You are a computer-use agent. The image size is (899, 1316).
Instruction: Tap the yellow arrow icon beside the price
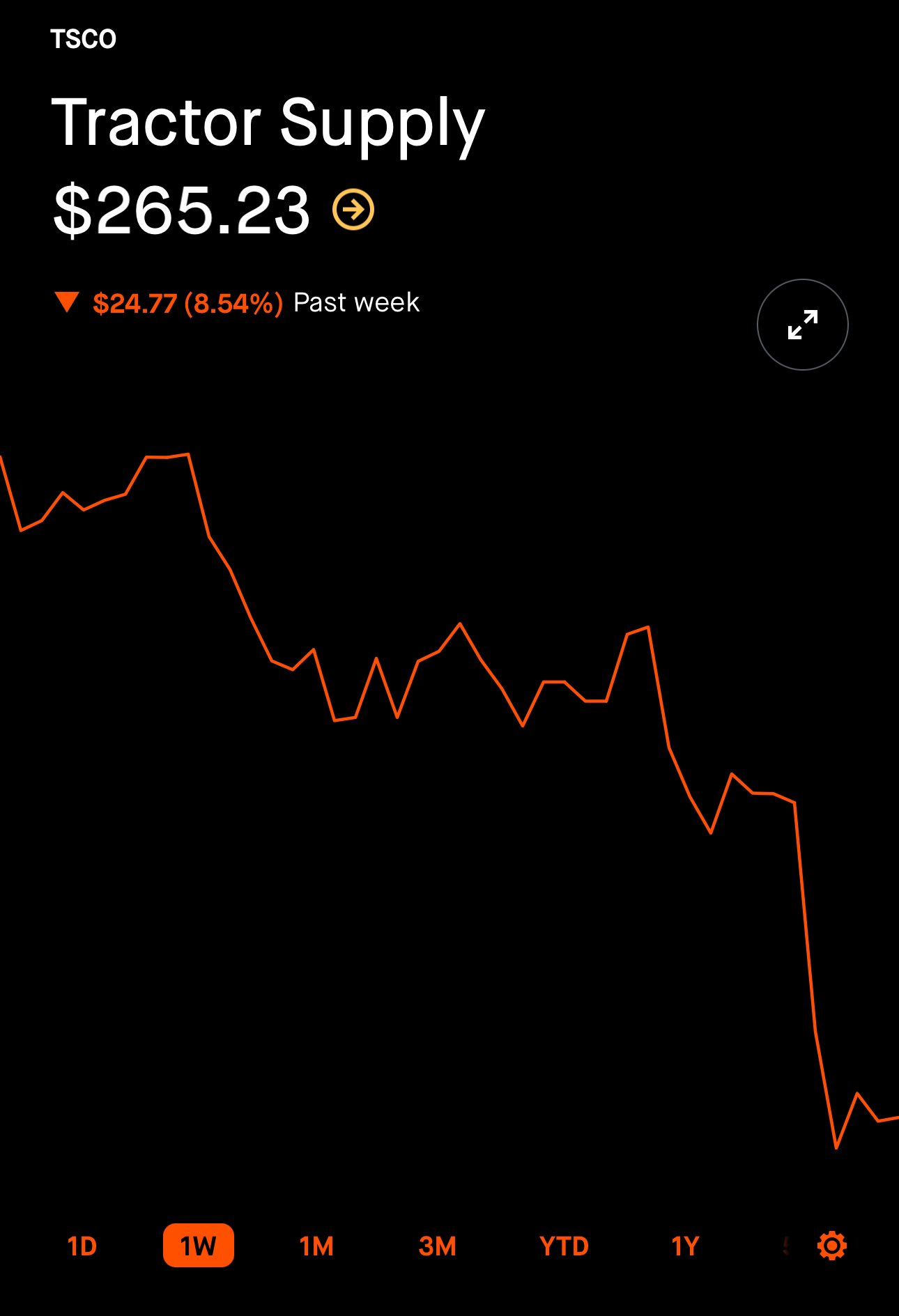(x=353, y=210)
